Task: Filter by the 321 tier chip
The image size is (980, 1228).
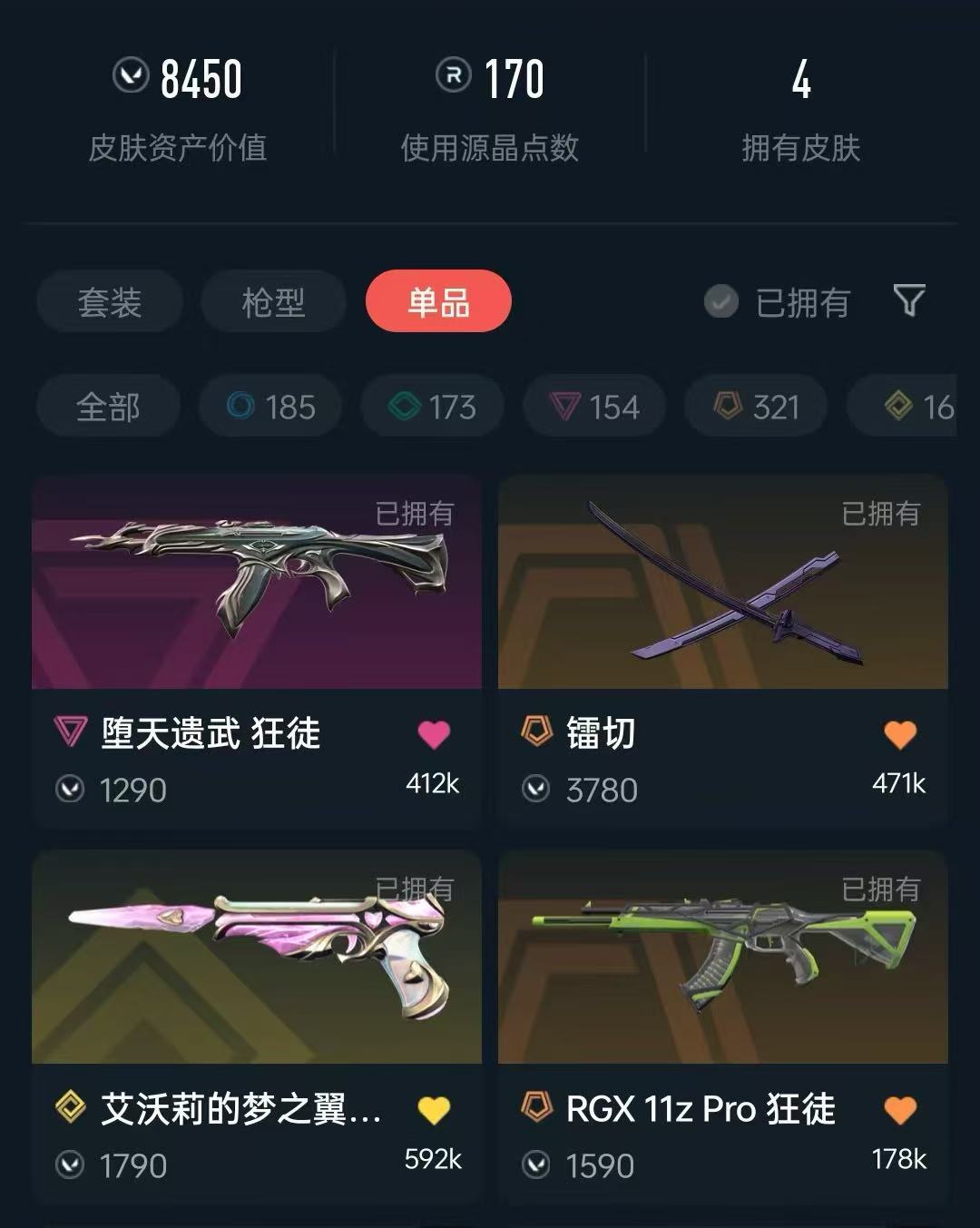Action: click(756, 406)
